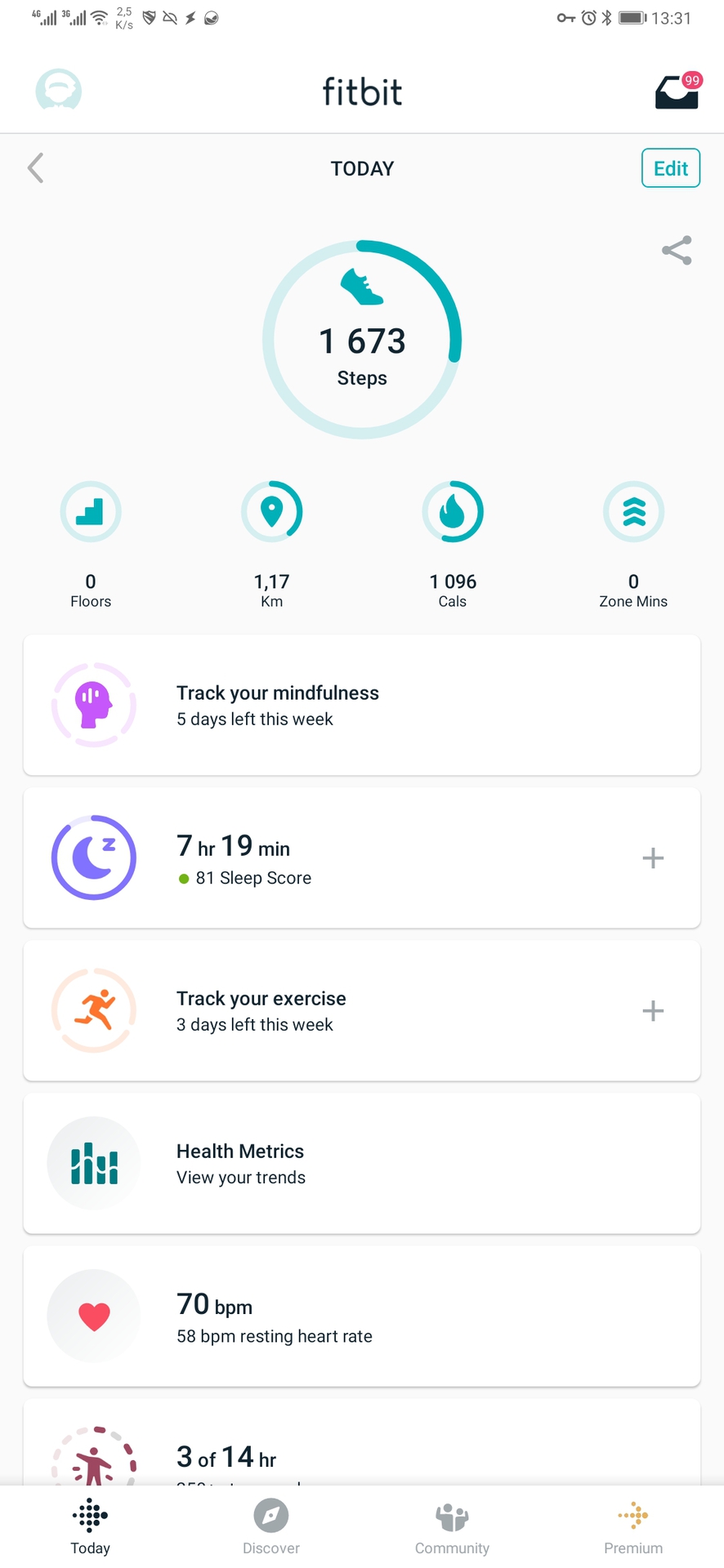Switch to the Community tab
Viewport: 724px width, 1568px height.
tap(452, 1526)
